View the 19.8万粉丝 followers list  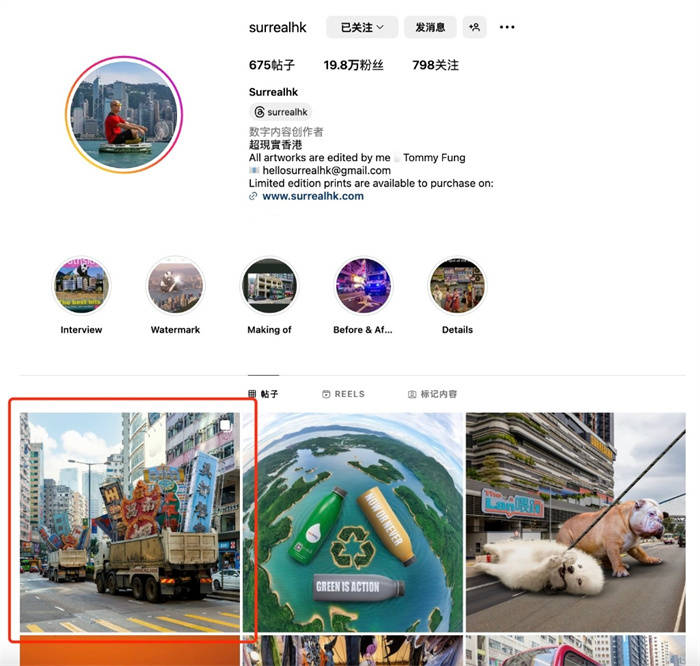tap(353, 65)
